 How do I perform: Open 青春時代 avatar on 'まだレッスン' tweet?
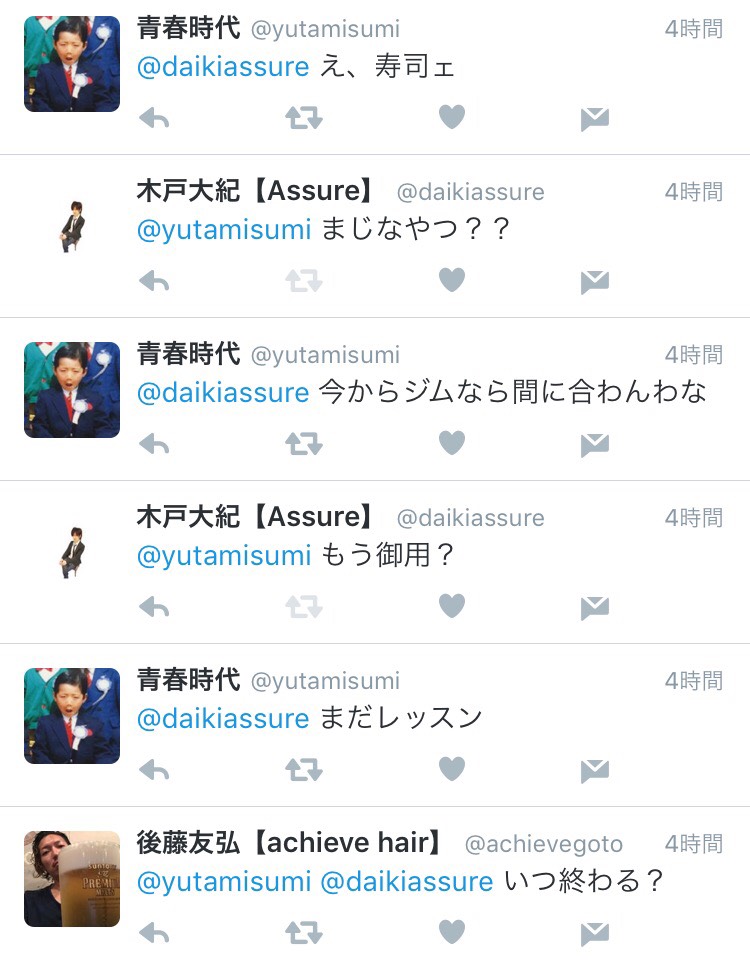pos(72,716)
